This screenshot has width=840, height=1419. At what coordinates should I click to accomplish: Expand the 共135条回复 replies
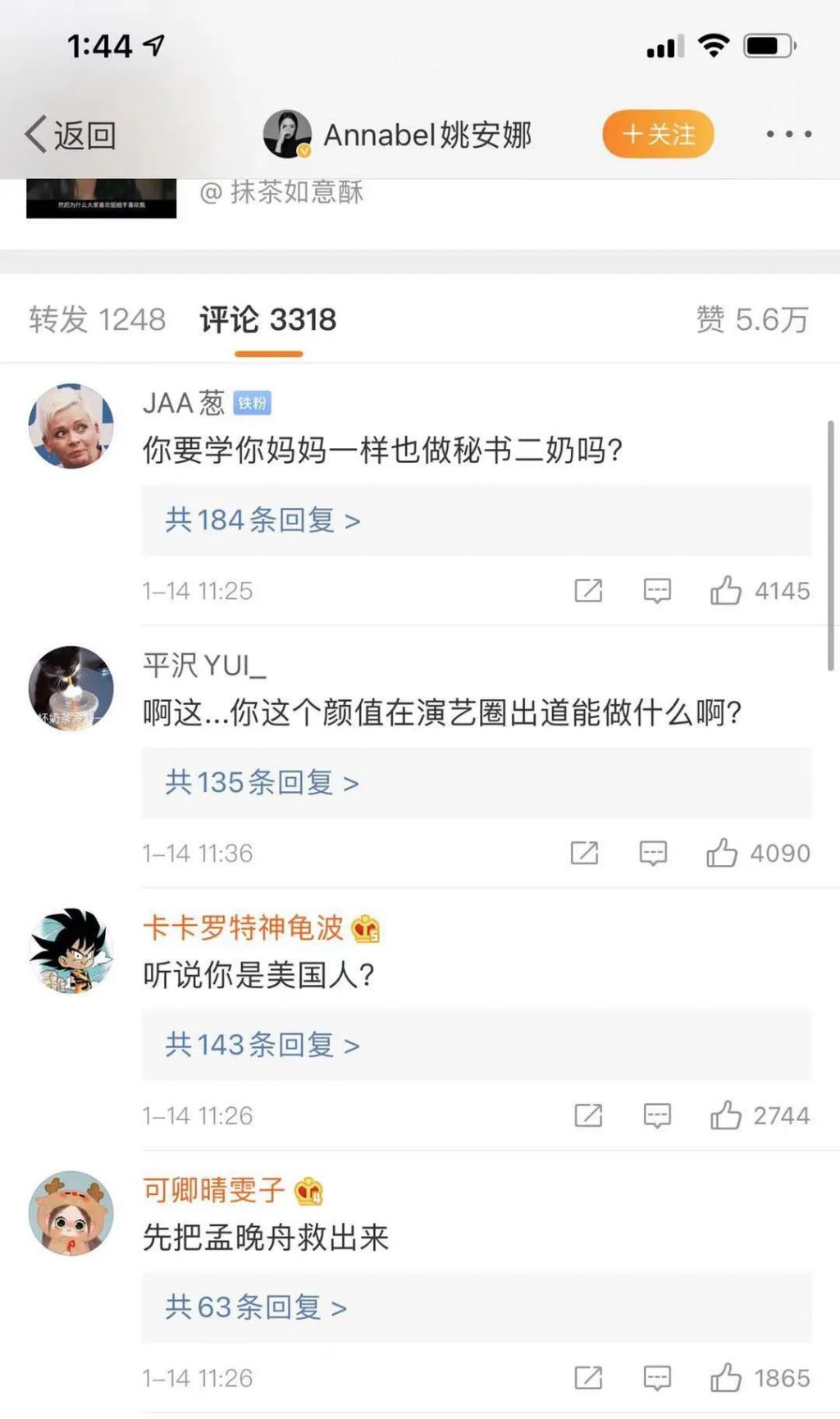pyautogui.click(x=262, y=783)
